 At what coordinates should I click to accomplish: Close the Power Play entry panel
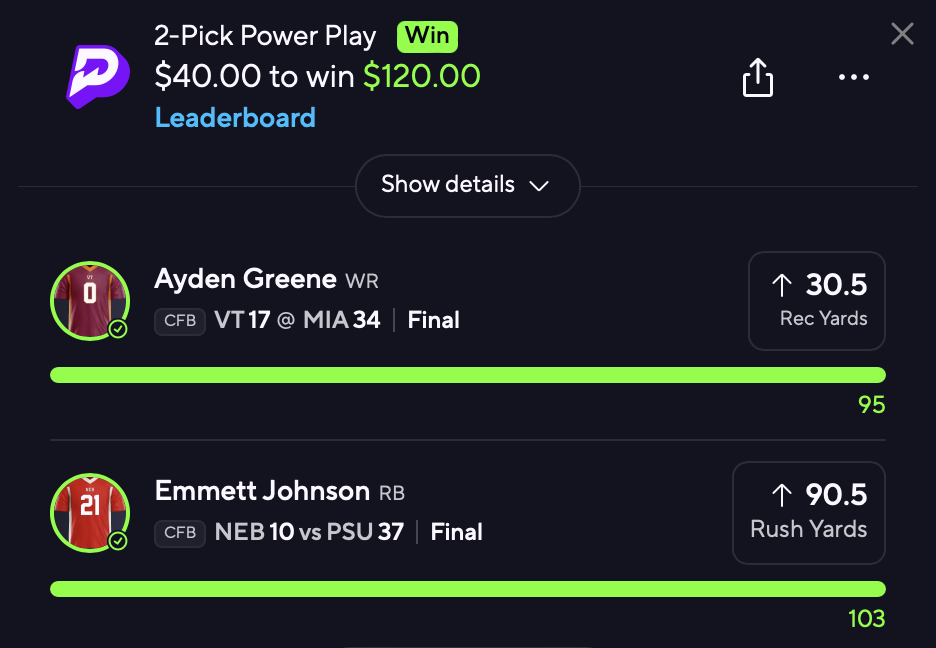pos(902,35)
